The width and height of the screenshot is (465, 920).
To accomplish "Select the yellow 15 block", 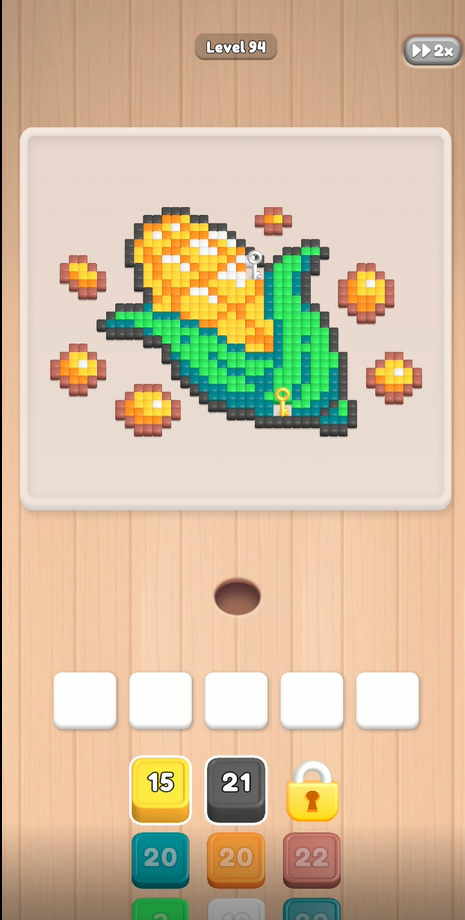I will [x=160, y=790].
